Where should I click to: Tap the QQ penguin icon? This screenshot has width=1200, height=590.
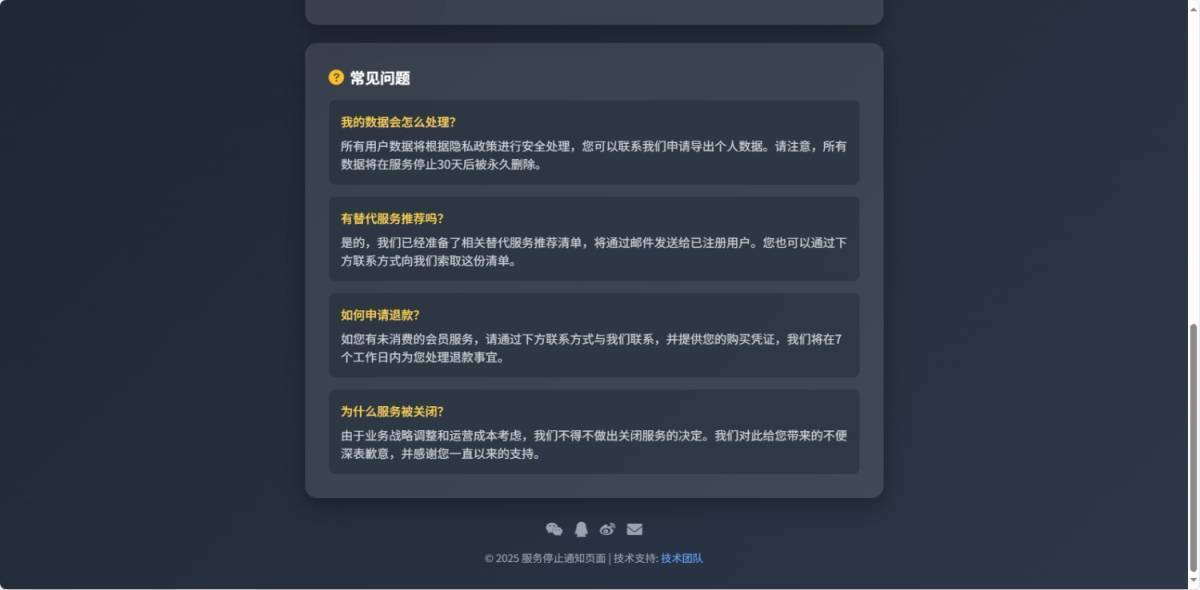pos(581,529)
